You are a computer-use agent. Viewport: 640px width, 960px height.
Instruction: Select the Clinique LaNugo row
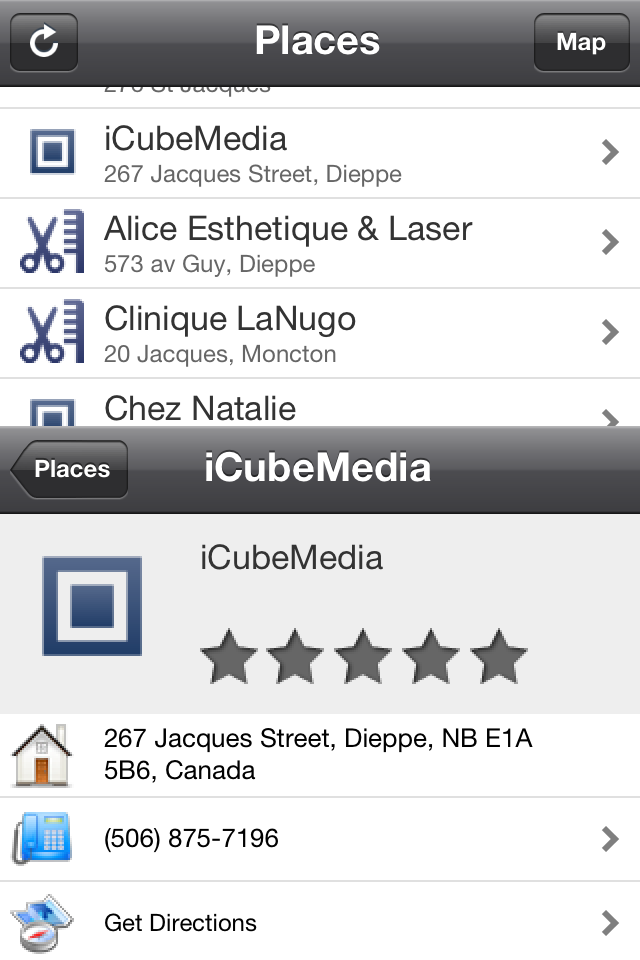(320, 333)
